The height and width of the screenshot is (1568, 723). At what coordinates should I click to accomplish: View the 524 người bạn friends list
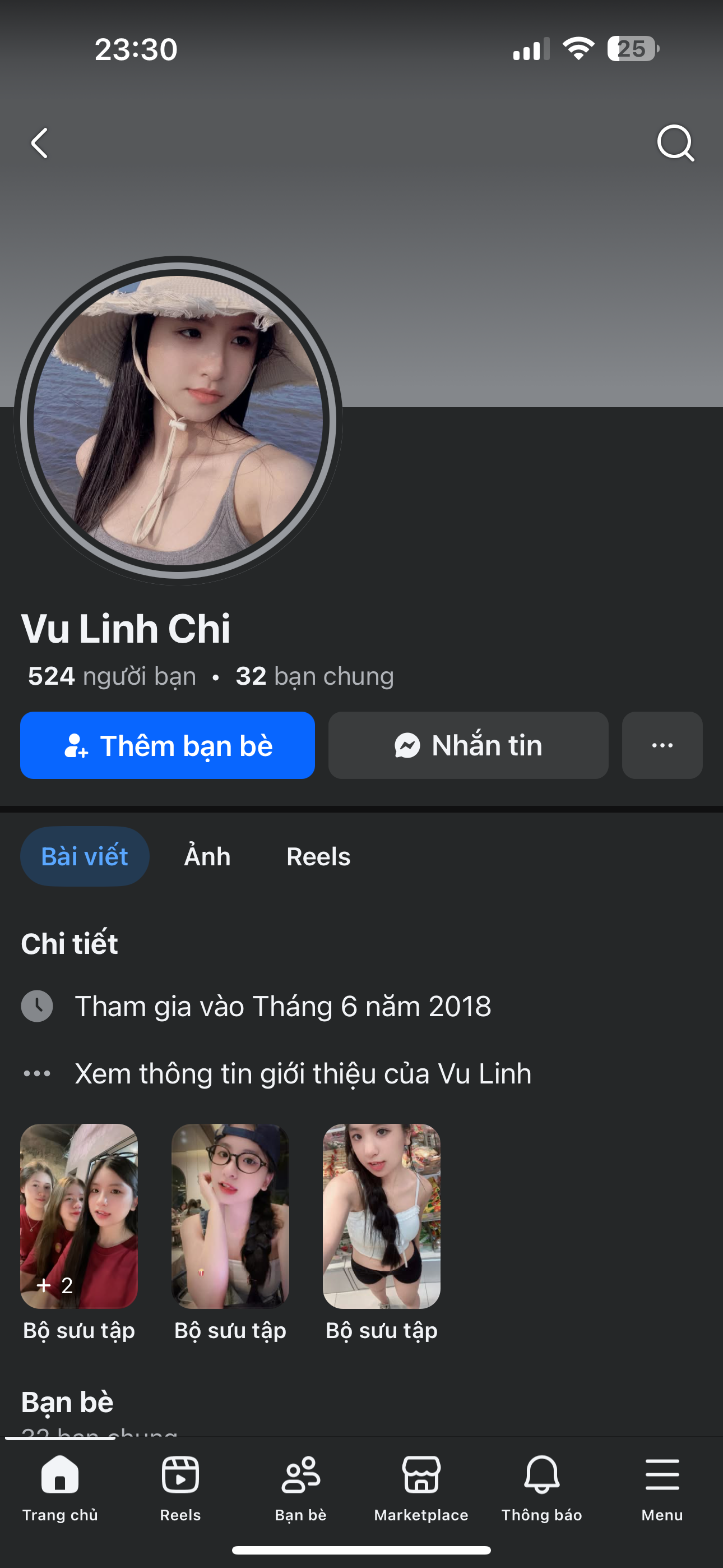pos(112,676)
